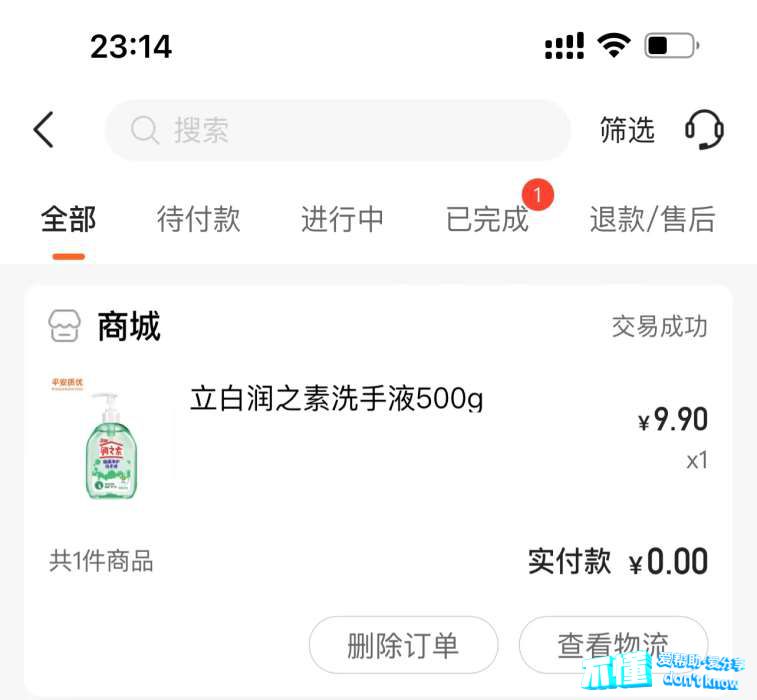
Task: Tap the 查看物流 button
Action: pyautogui.click(x=612, y=645)
